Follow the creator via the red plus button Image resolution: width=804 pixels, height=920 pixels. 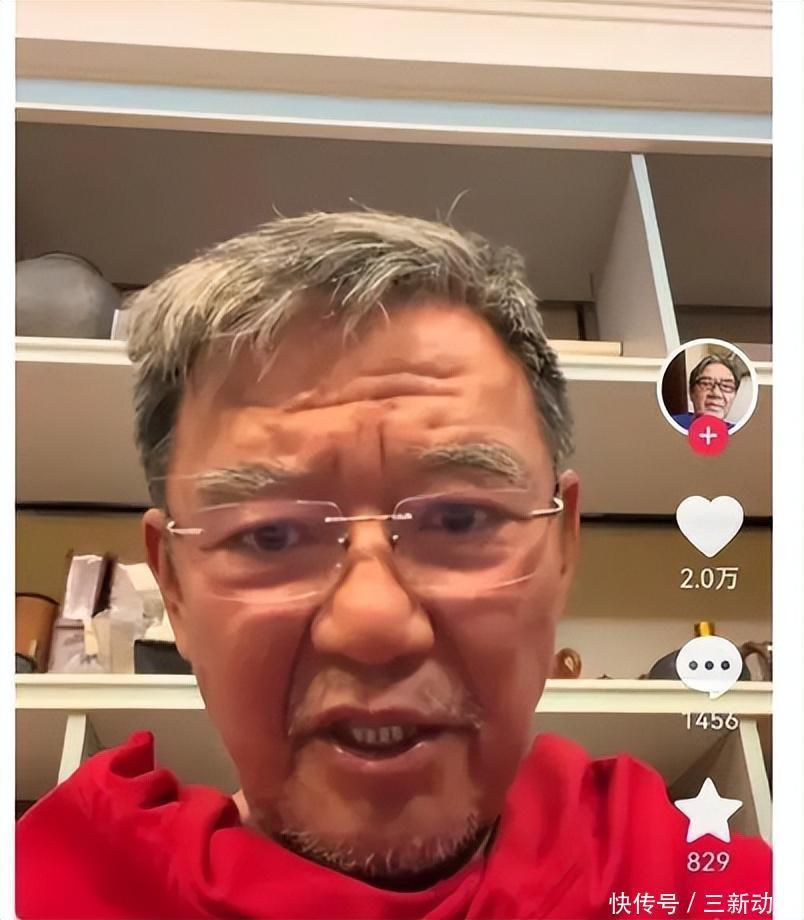(x=708, y=436)
